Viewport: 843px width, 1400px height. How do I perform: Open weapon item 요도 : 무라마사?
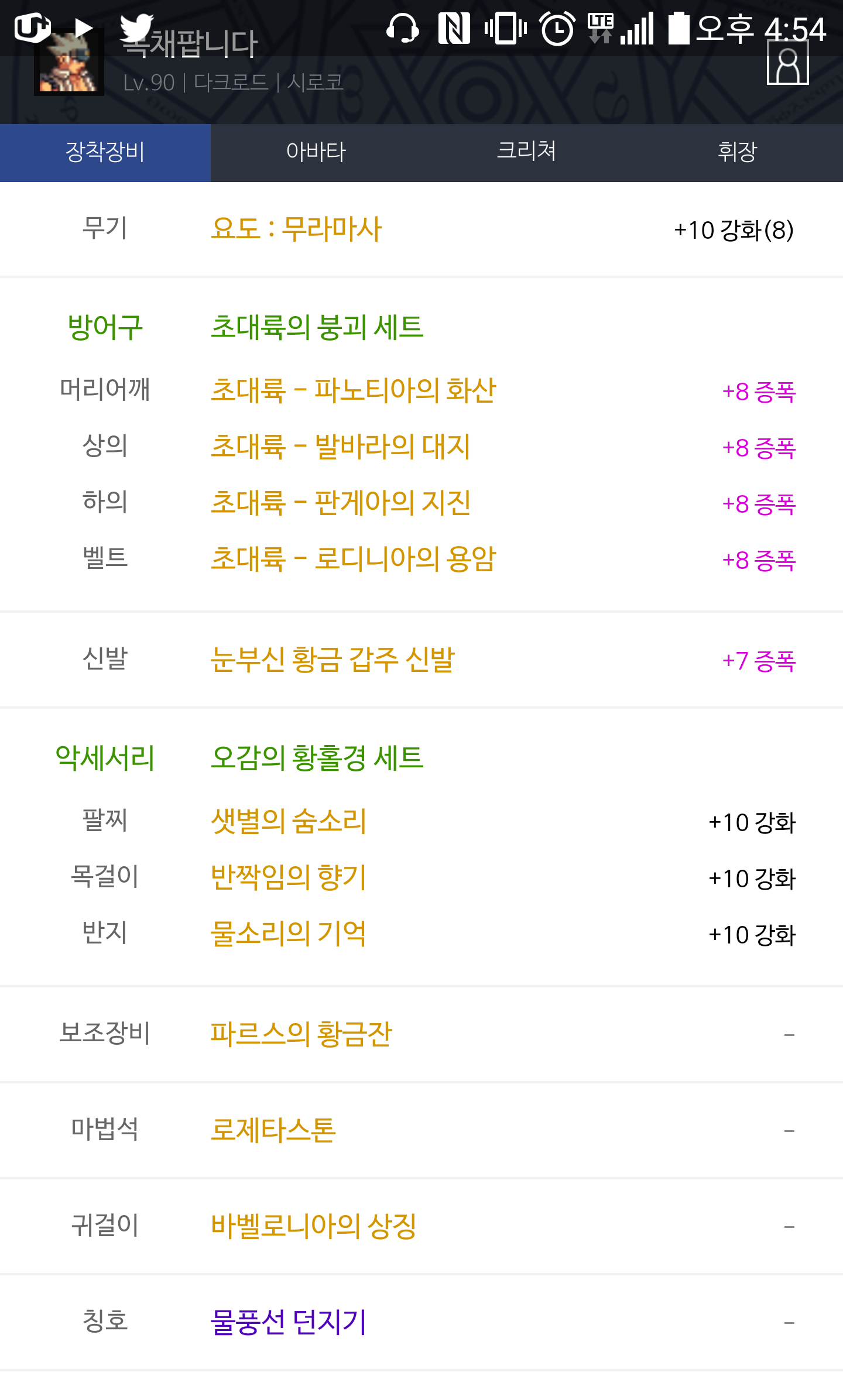coord(296,229)
